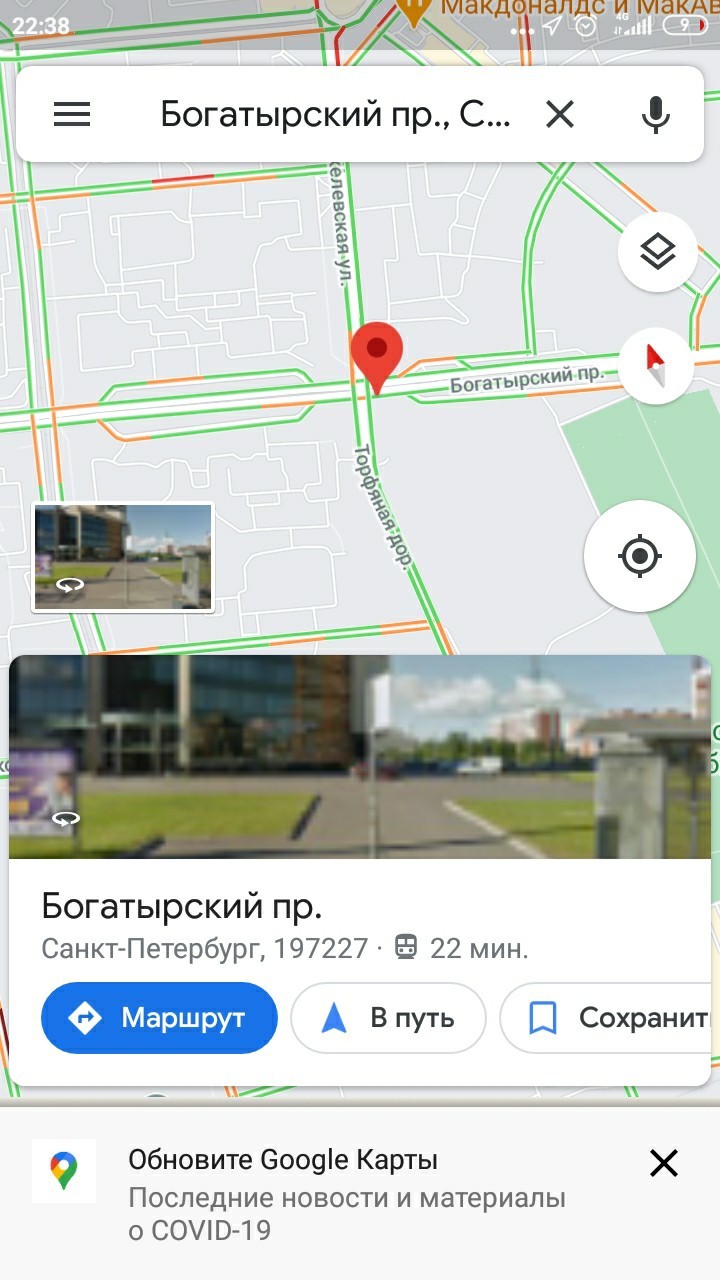This screenshot has height=1280, width=720.
Task: Open the large street photo of Богатырский пр.
Action: tap(360, 757)
